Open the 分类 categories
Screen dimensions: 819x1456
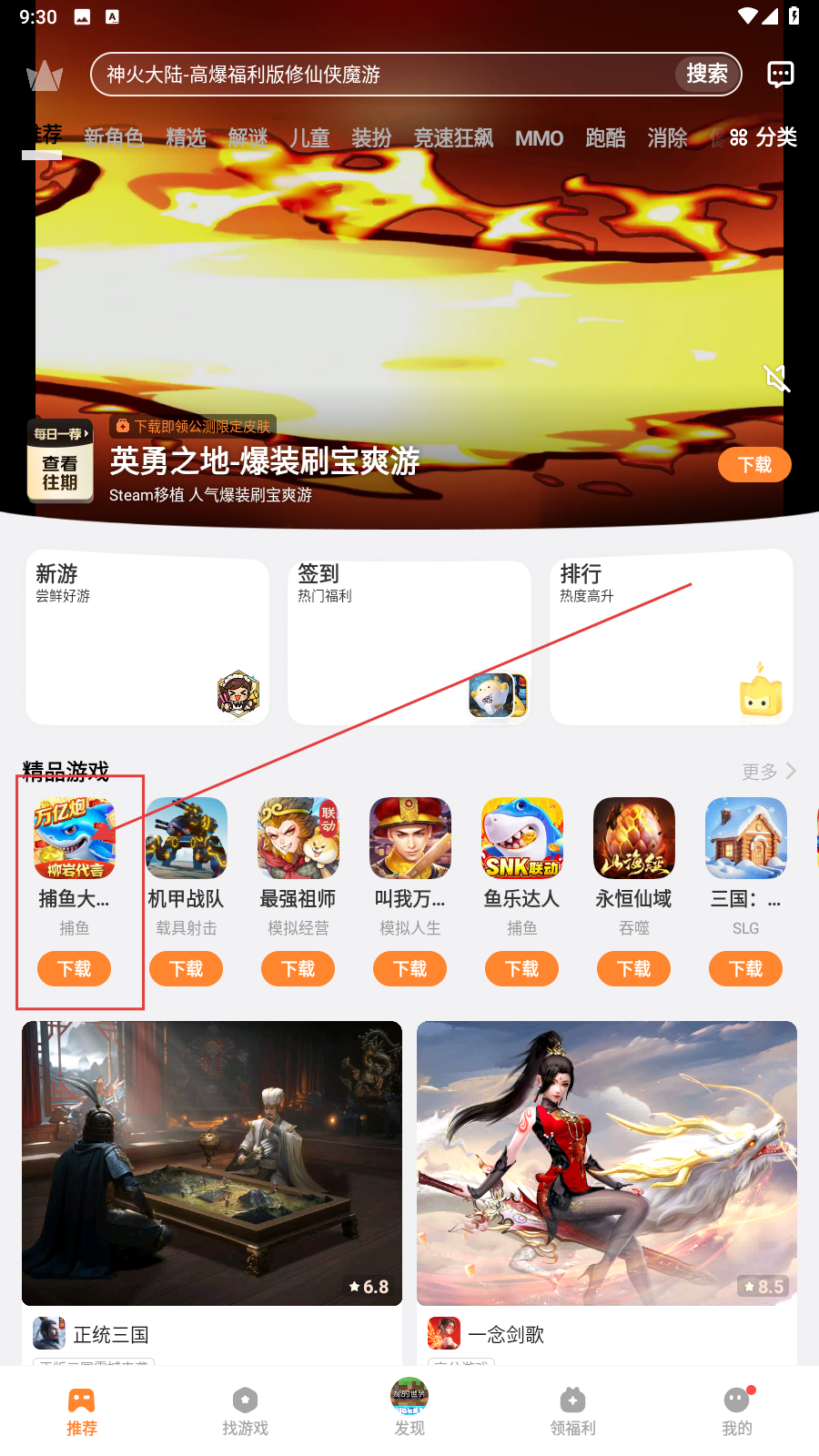pyautogui.click(x=764, y=137)
